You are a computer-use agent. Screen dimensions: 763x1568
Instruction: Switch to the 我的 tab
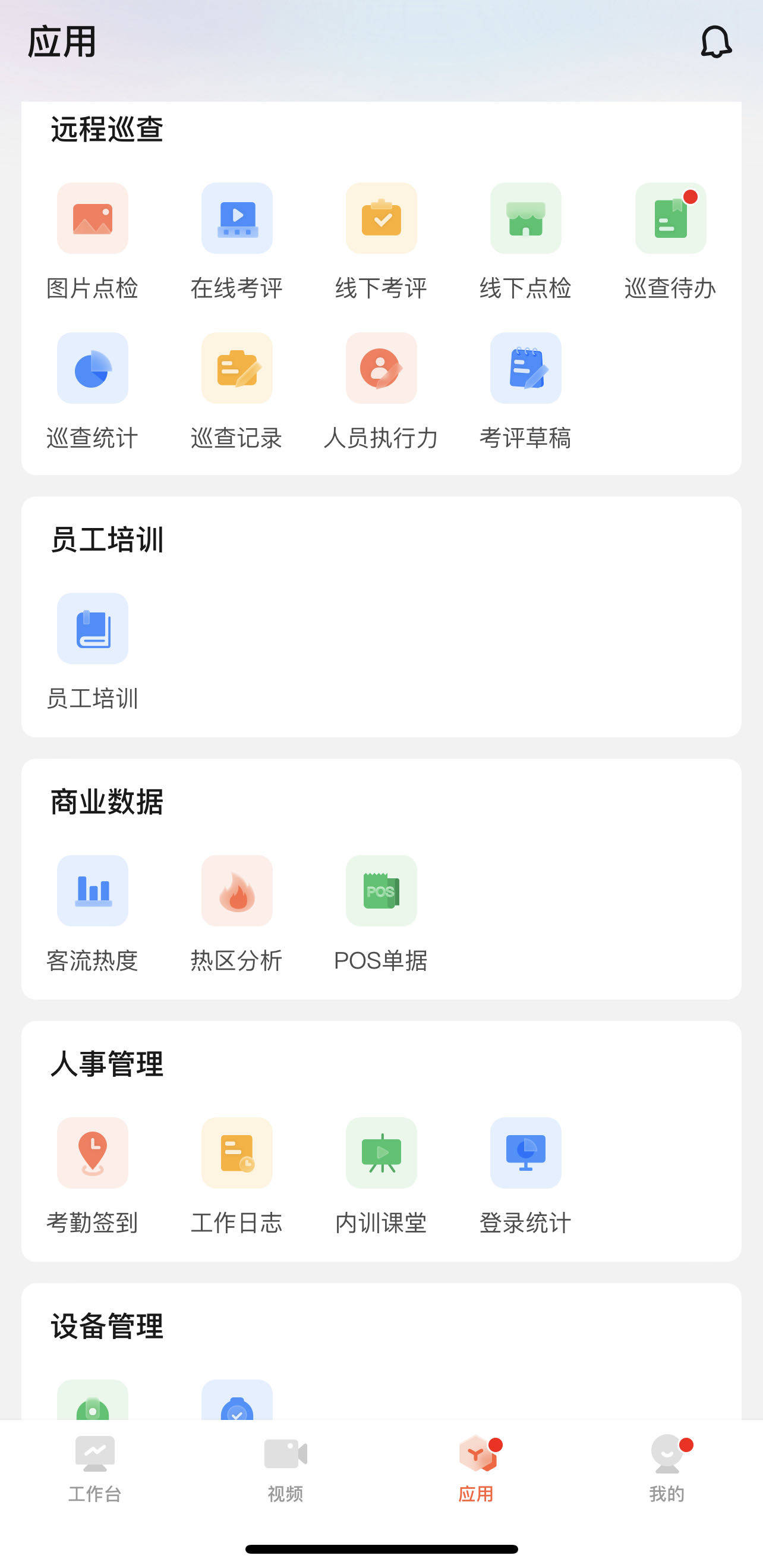tap(667, 1468)
